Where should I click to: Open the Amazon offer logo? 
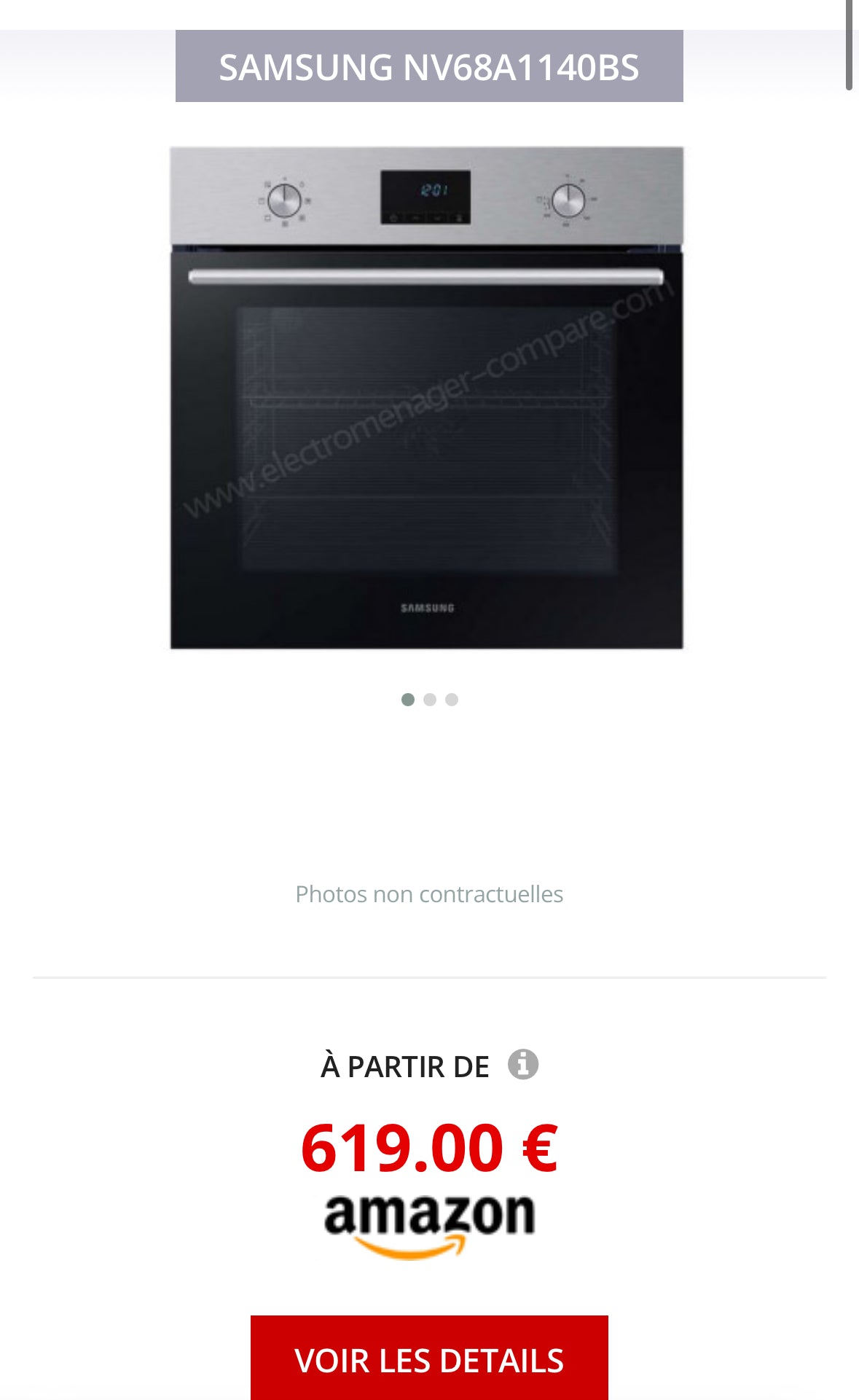429,1225
